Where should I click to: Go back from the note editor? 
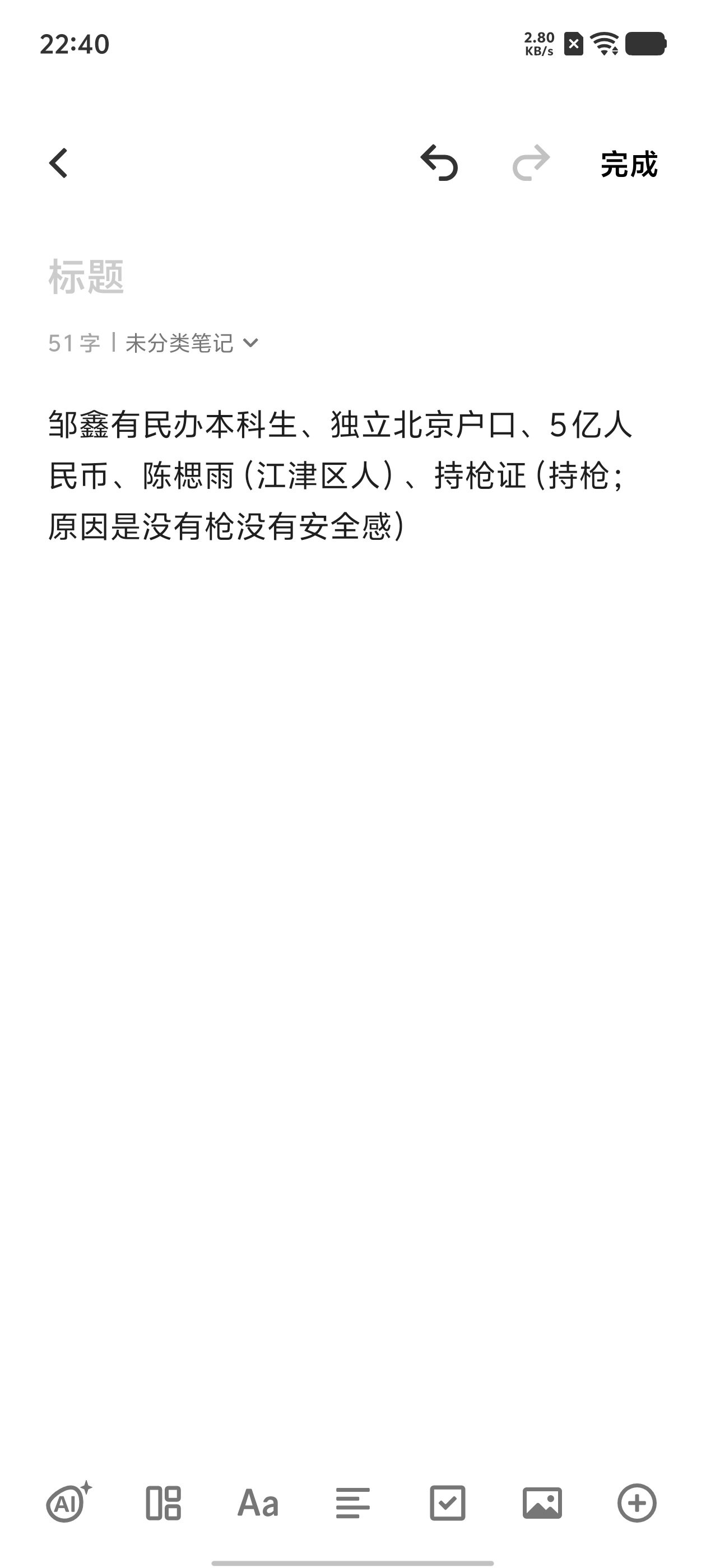[58, 163]
